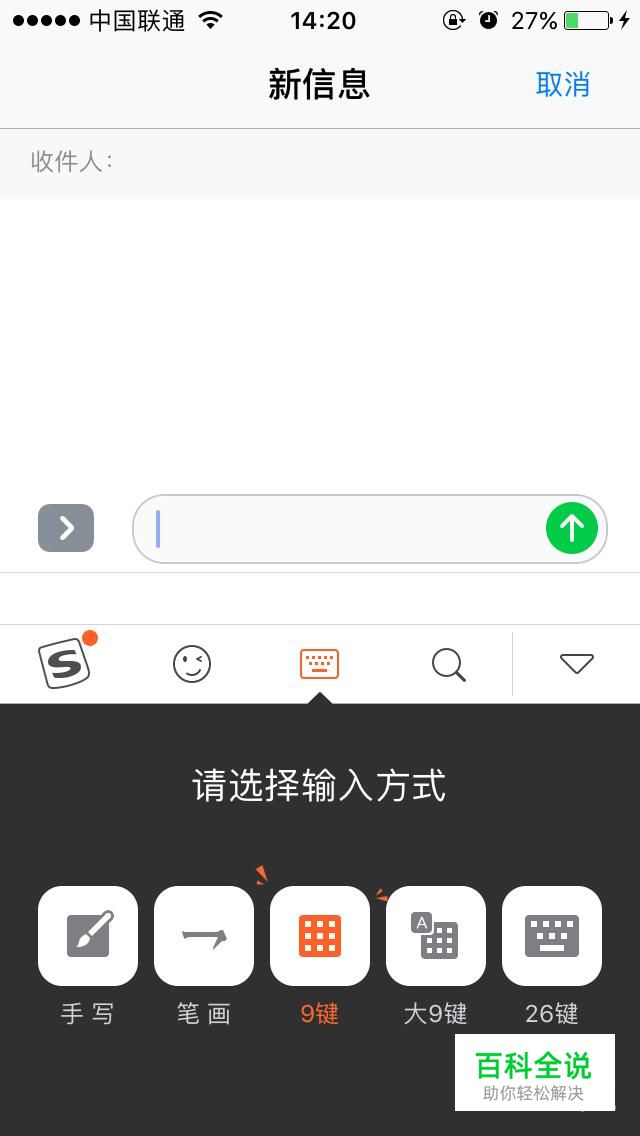640x1136 pixels.
Task: Expand the gray chevron next to message box
Action: 66,528
